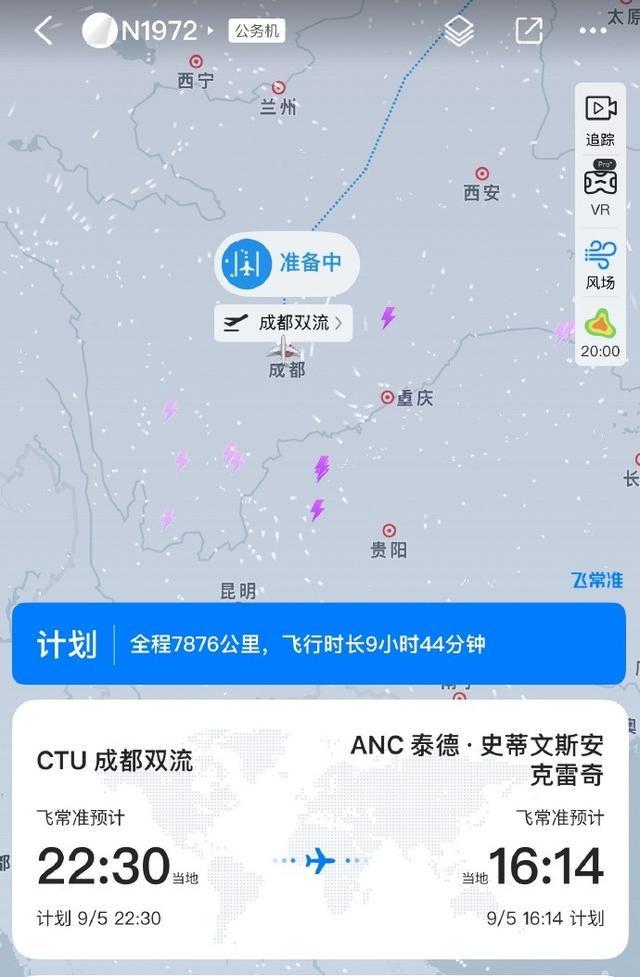Viewport: 640px width, 977px height.
Task: Tap the 准备中 flight status bubble
Action: [x=288, y=263]
